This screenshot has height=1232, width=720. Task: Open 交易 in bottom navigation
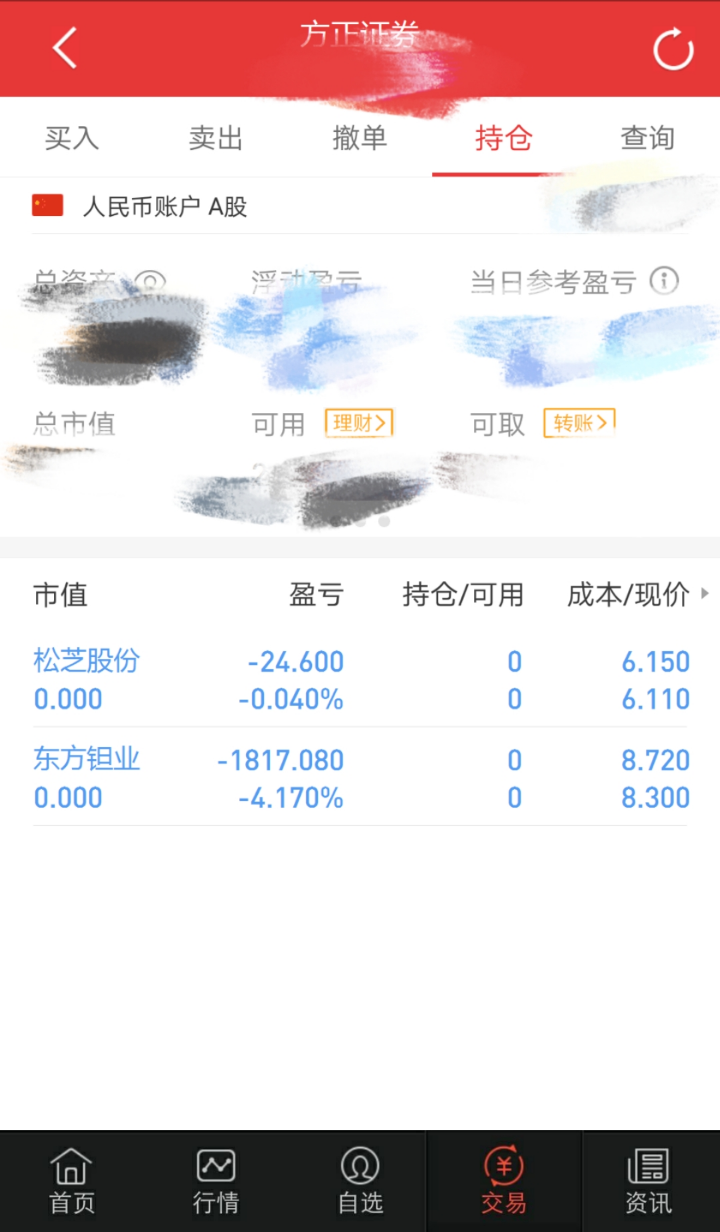click(x=504, y=1181)
